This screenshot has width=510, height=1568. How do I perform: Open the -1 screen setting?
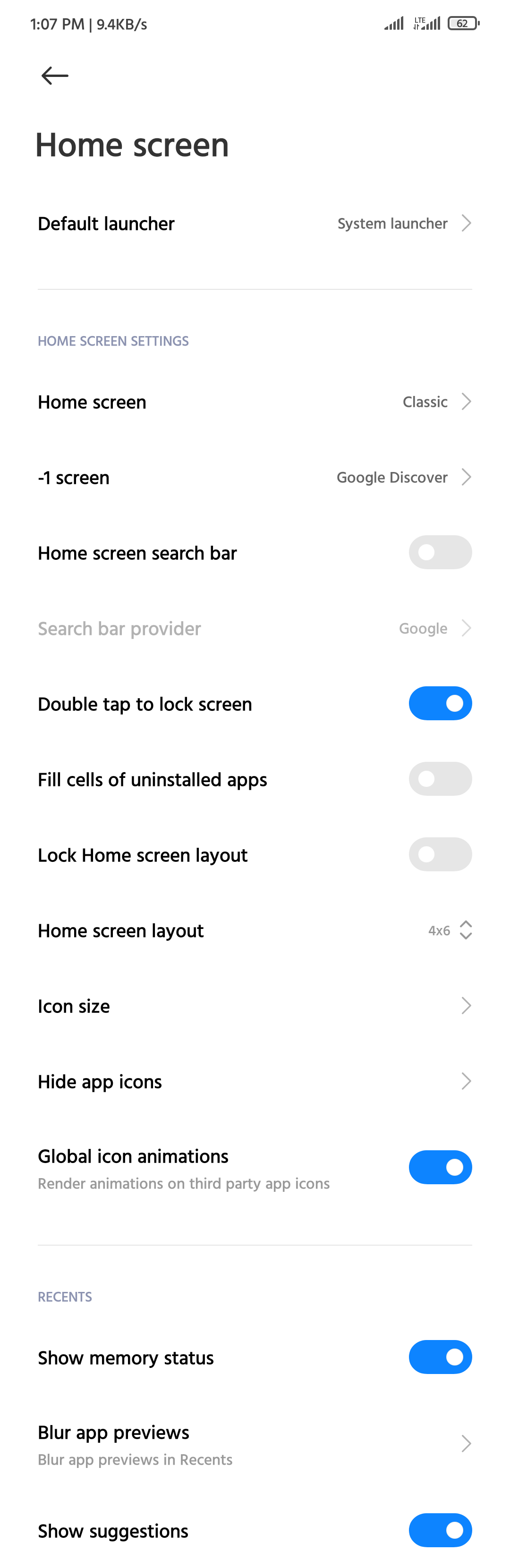255,477
